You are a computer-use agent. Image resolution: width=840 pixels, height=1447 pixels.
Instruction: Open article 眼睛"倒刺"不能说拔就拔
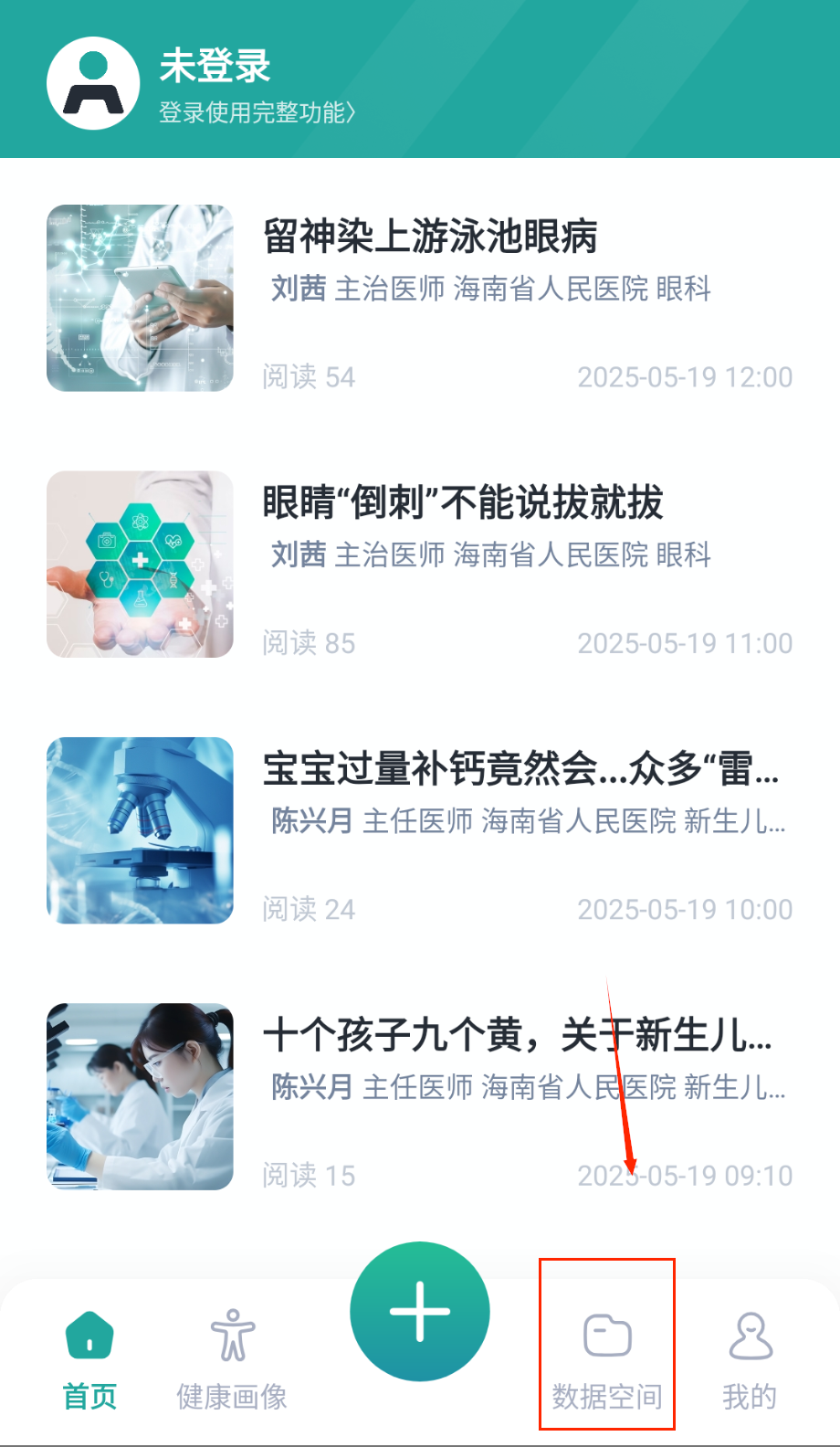pyautogui.click(x=463, y=503)
